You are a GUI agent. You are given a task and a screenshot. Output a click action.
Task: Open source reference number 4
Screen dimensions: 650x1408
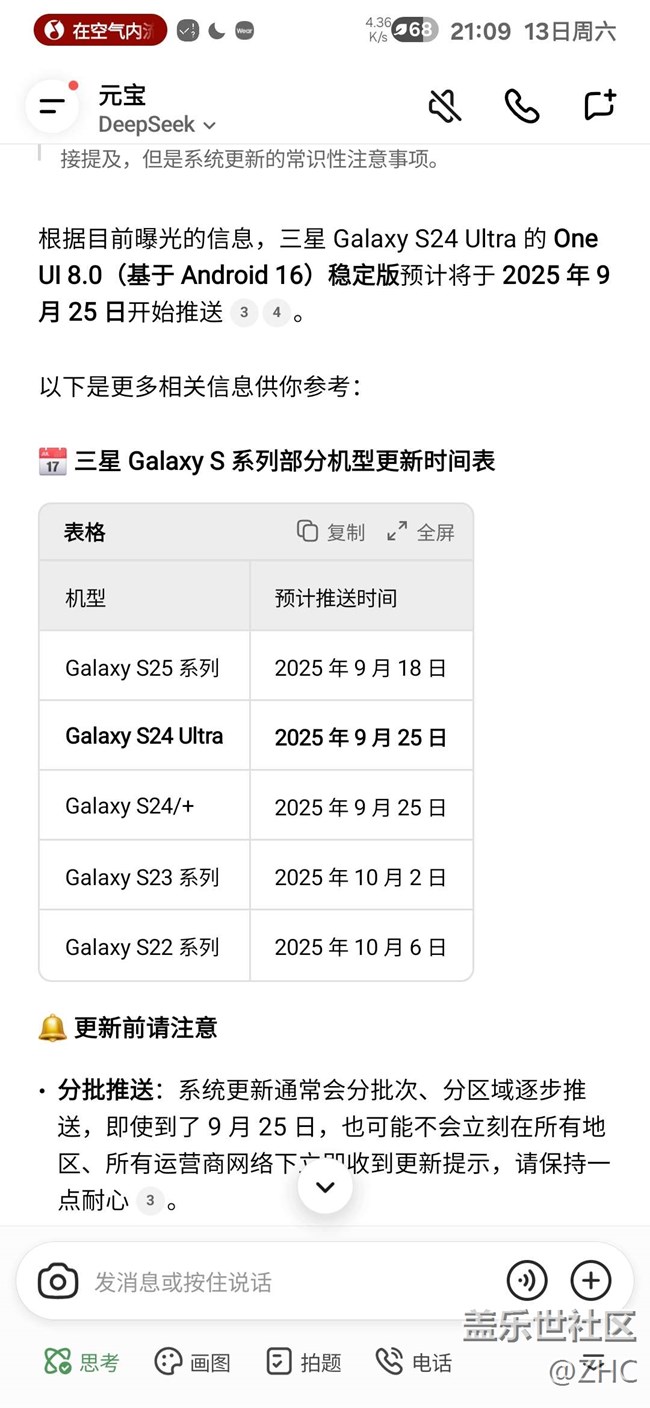tap(276, 313)
